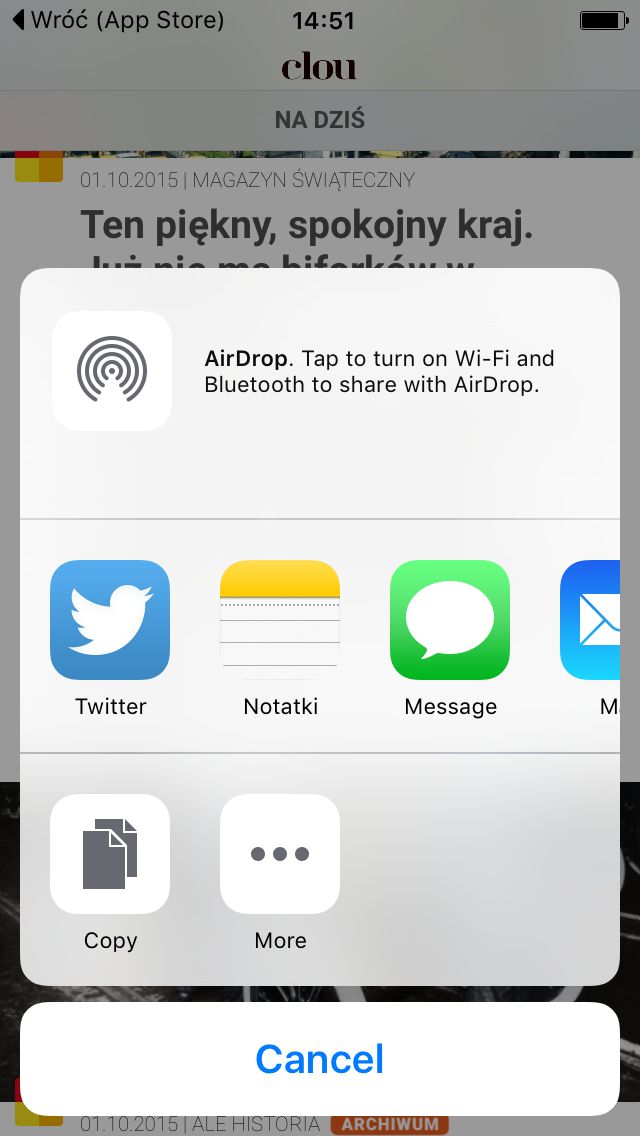
Task: Copy the link to clipboard
Action: [x=110, y=853]
